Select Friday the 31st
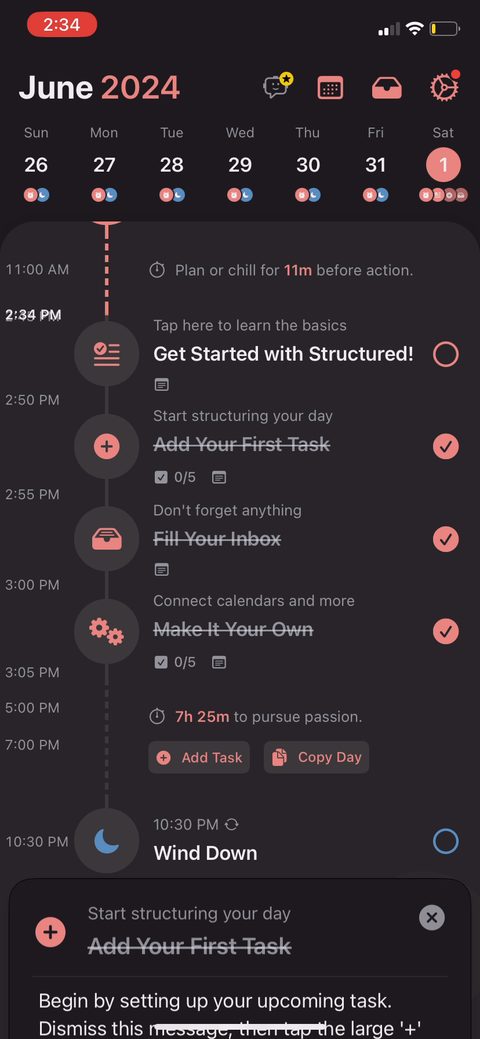This screenshot has height=1039, width=480. (x=375, y=165)
